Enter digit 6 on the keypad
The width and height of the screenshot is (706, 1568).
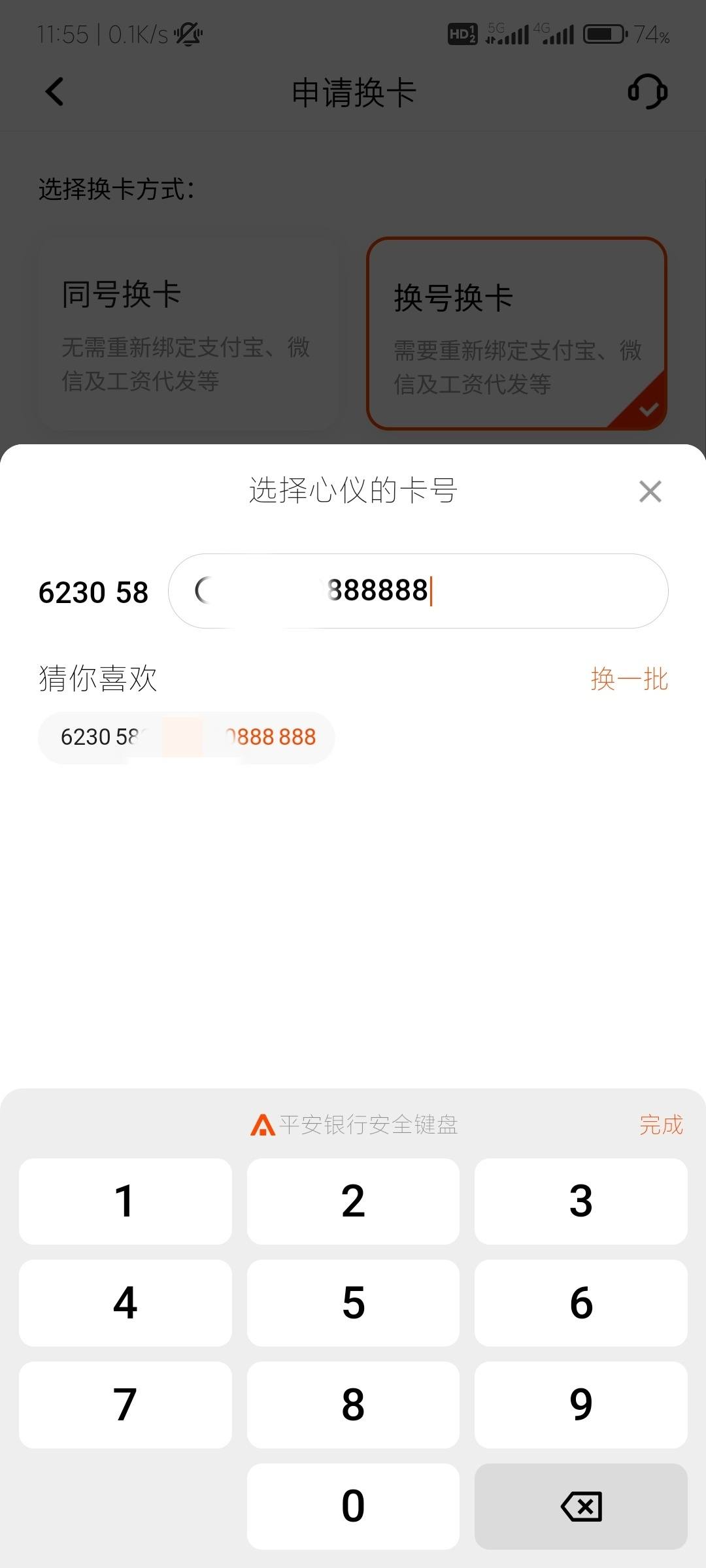tap(580, 1303)
